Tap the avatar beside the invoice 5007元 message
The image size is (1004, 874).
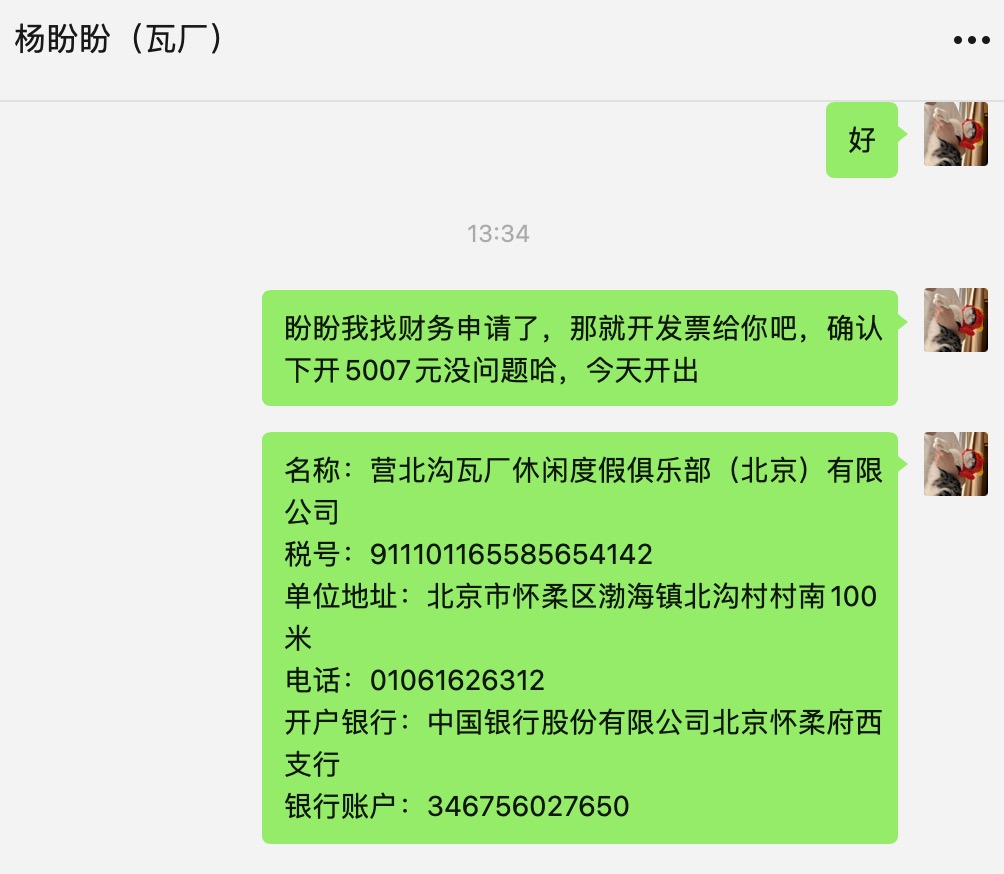[x=955, y=320]
